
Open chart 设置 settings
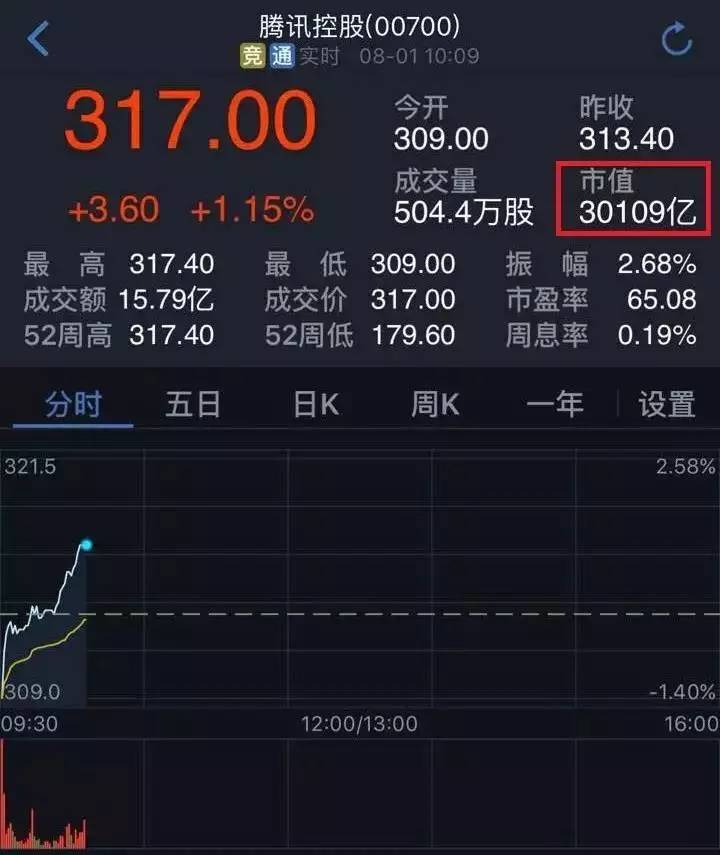[667, 405]
